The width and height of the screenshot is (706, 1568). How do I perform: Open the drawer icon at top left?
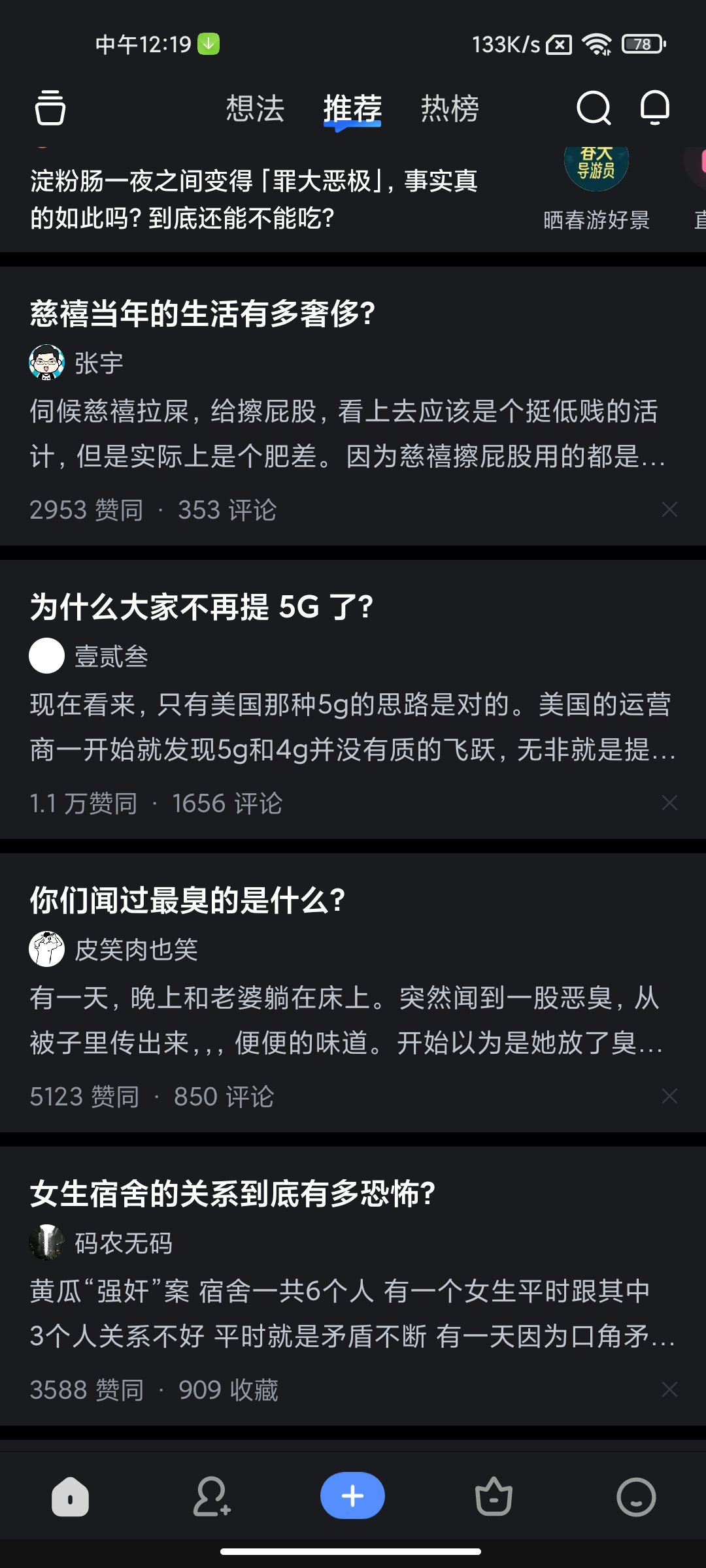pos(50,108)
